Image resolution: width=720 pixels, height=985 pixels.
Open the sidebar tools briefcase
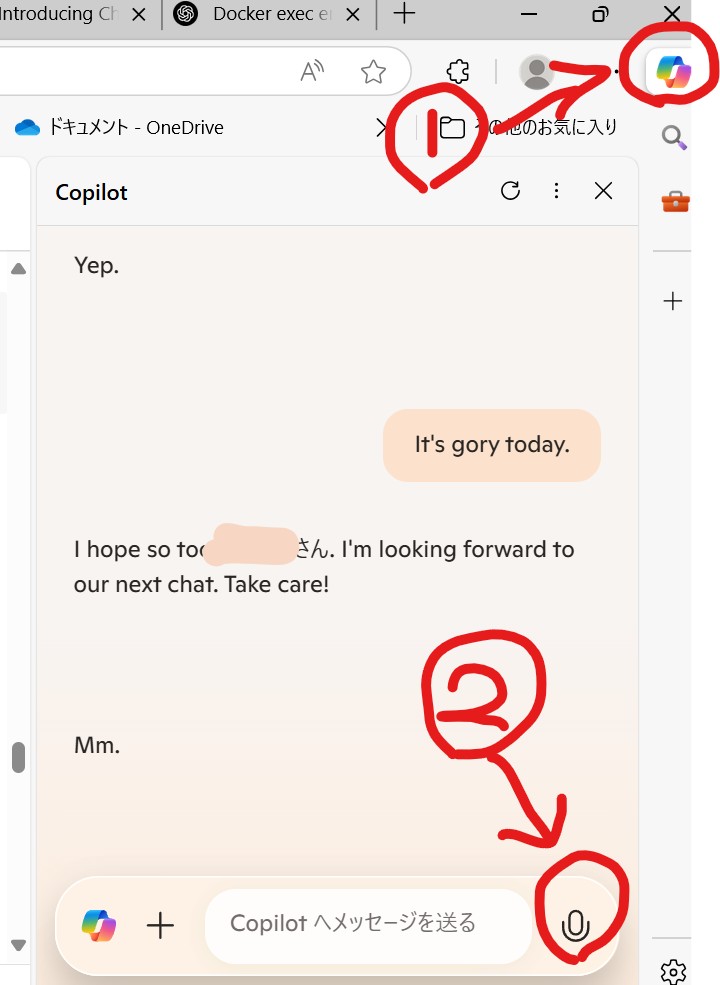[675, 201]
